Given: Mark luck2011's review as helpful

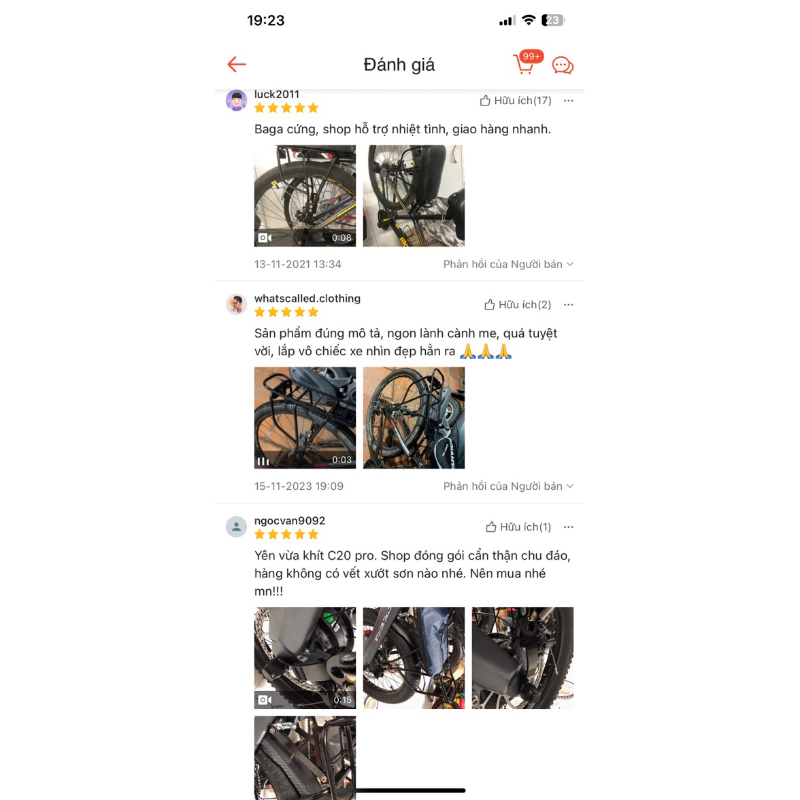Looking at the screenshot, I should tap(515, 101).
